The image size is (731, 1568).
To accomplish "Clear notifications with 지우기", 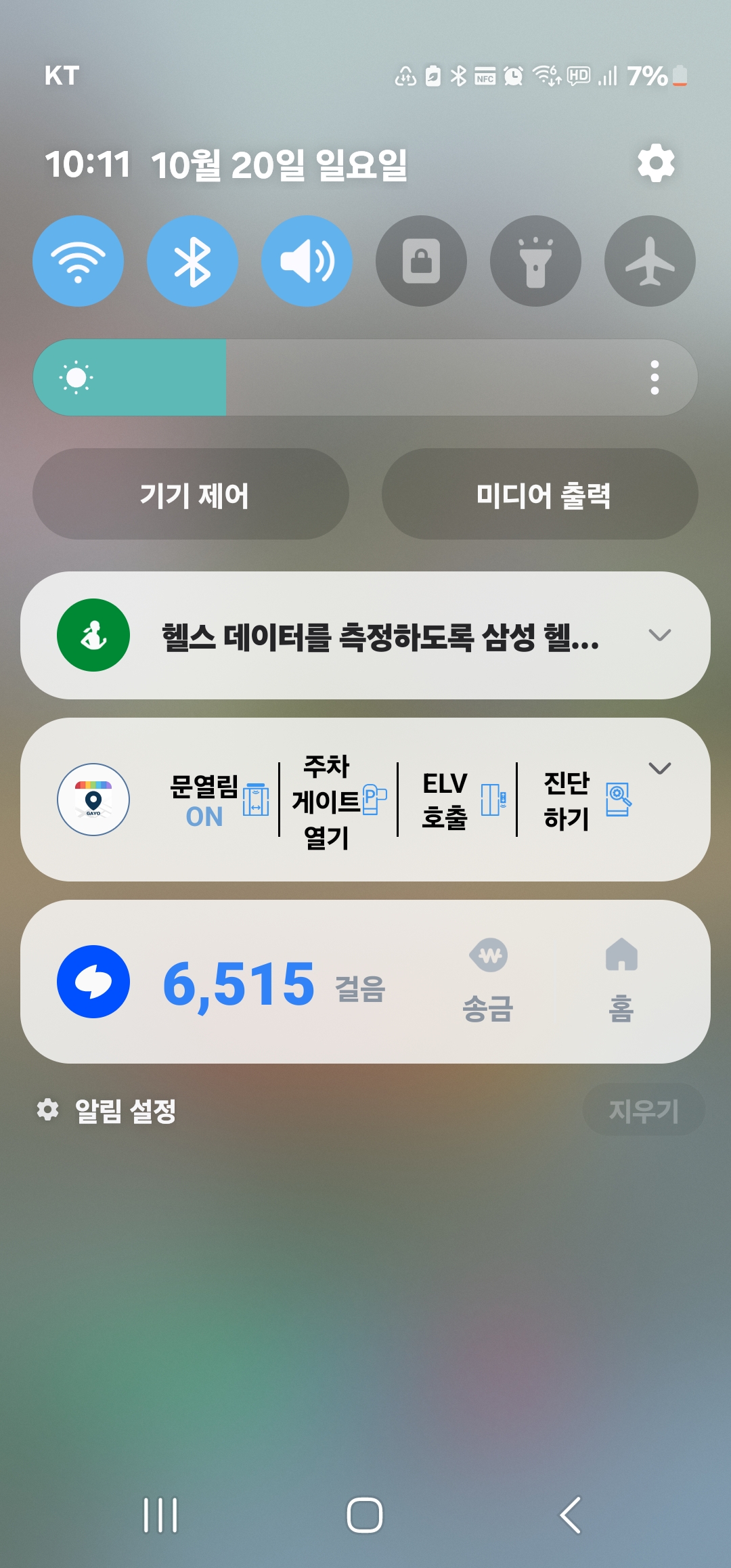I will point(643,1110).
